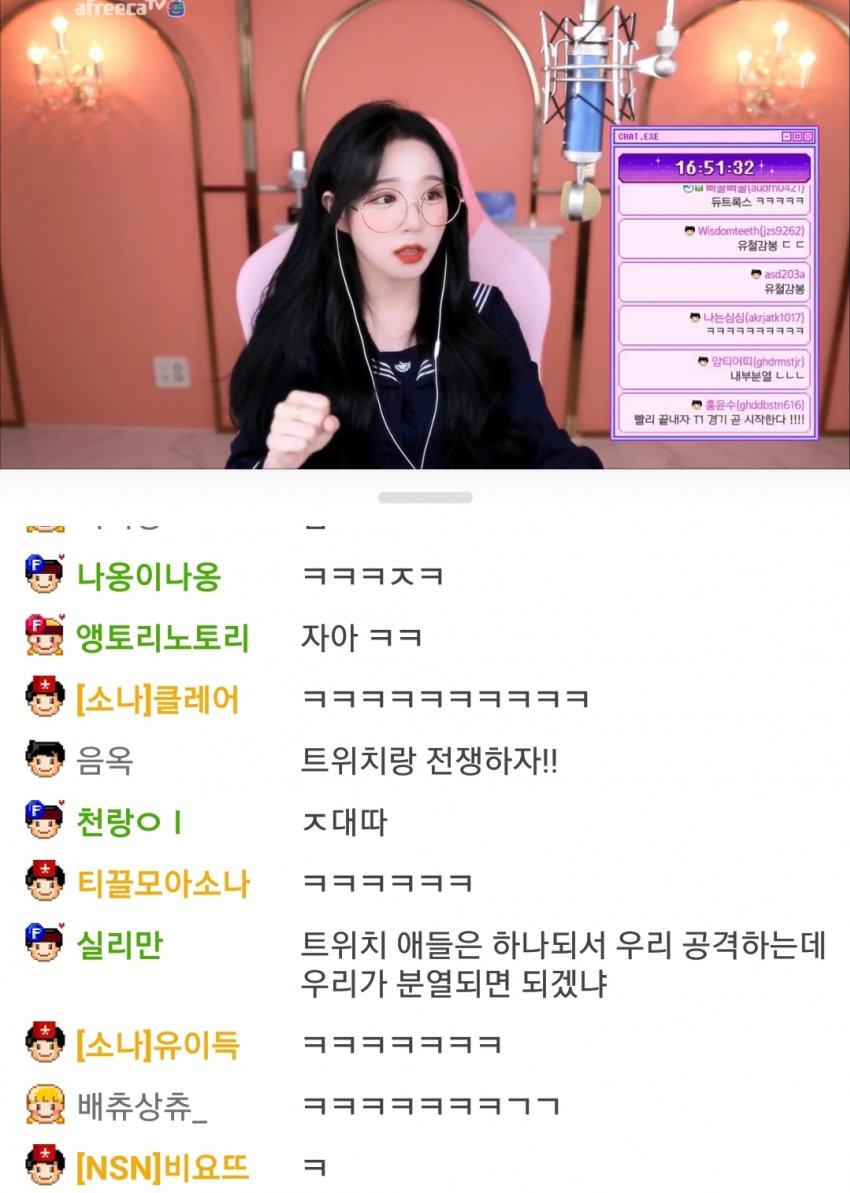Open profile options for 앵토리노토리
850x1193 pixels.
pyautogui.click(x=162, y=637)
